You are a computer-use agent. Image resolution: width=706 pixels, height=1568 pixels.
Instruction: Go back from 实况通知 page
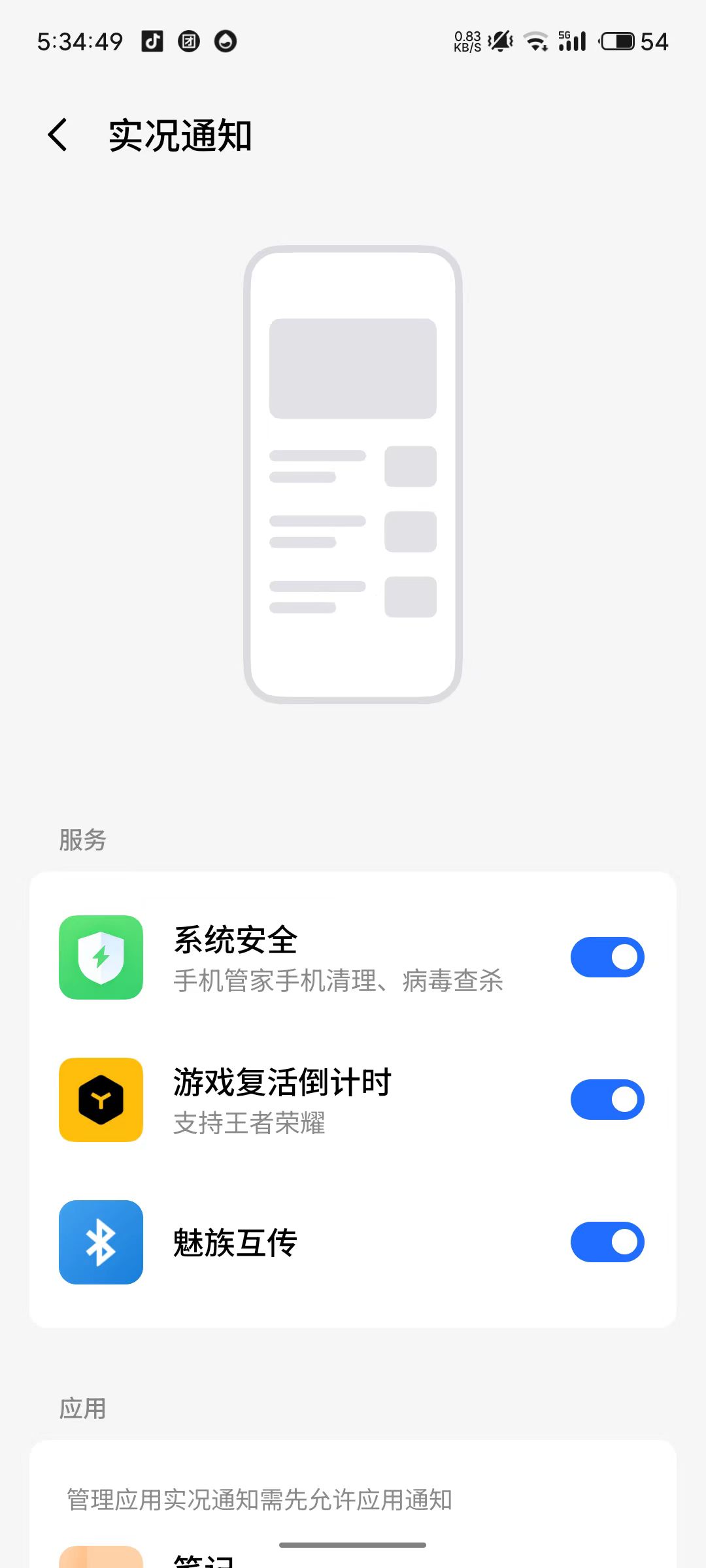(x=58, y=135)
